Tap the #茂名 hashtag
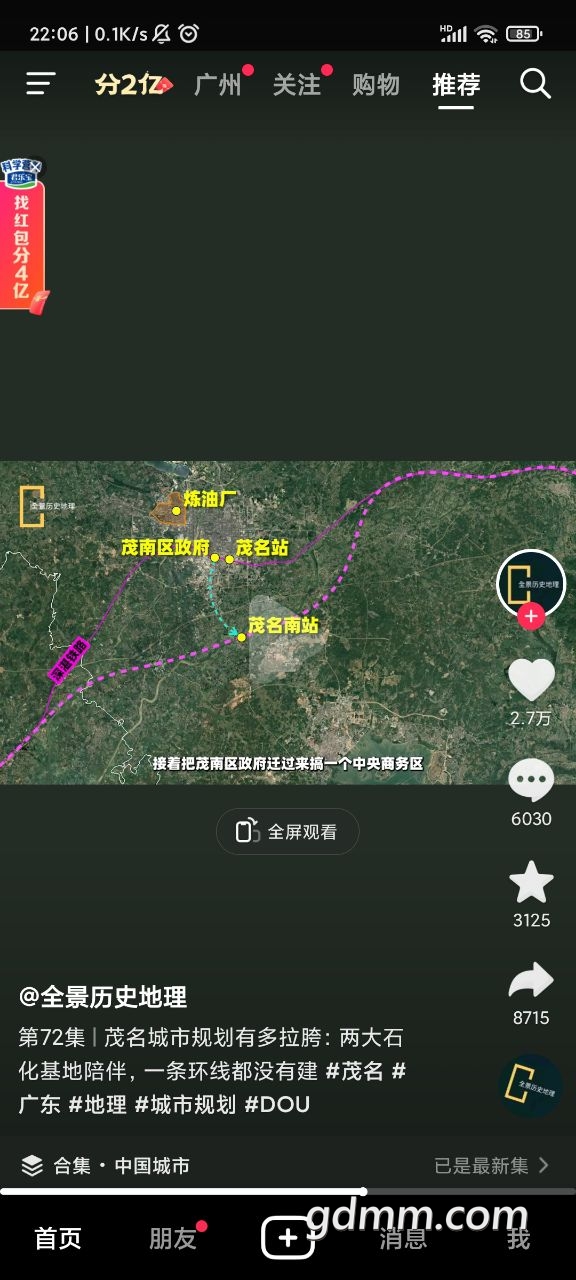 coord(355,1071)
